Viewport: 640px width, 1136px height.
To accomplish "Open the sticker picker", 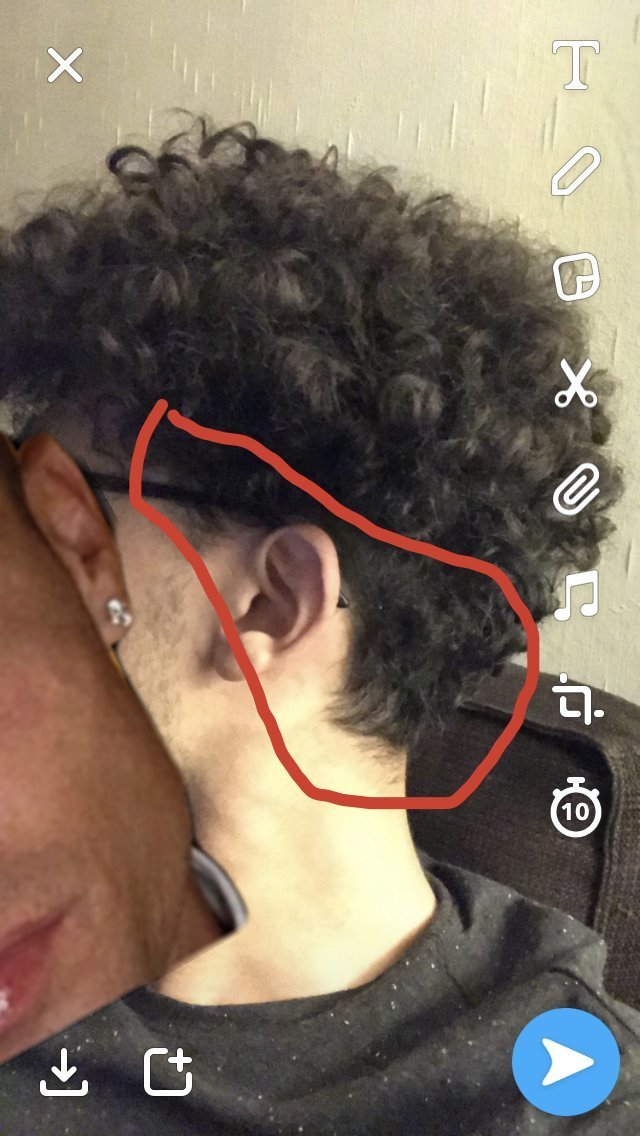I will (577, 276).
